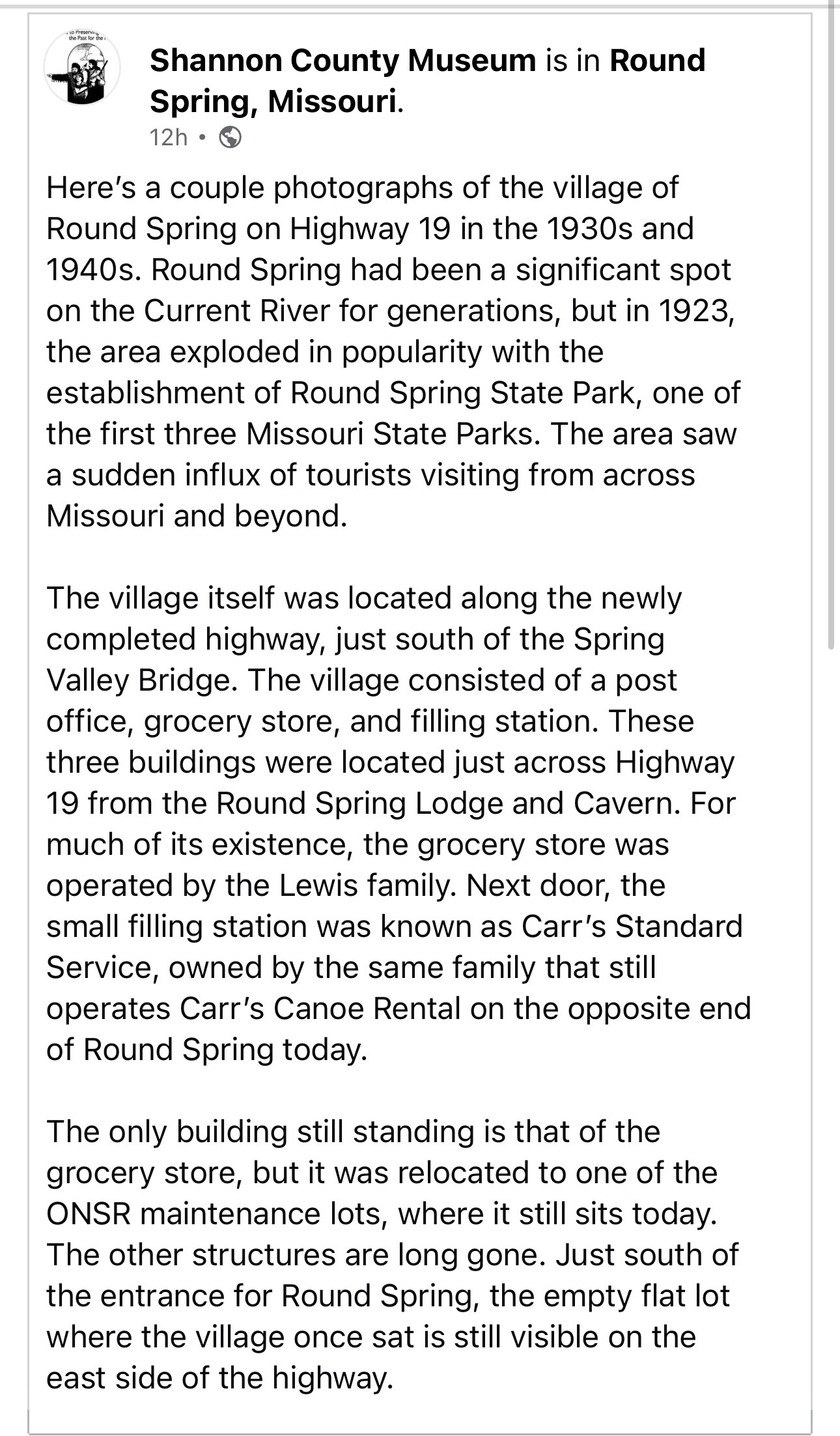Open Shannon County Museum profile picture
Screen dimensions: 840x1436
click(x=82, y=68)
